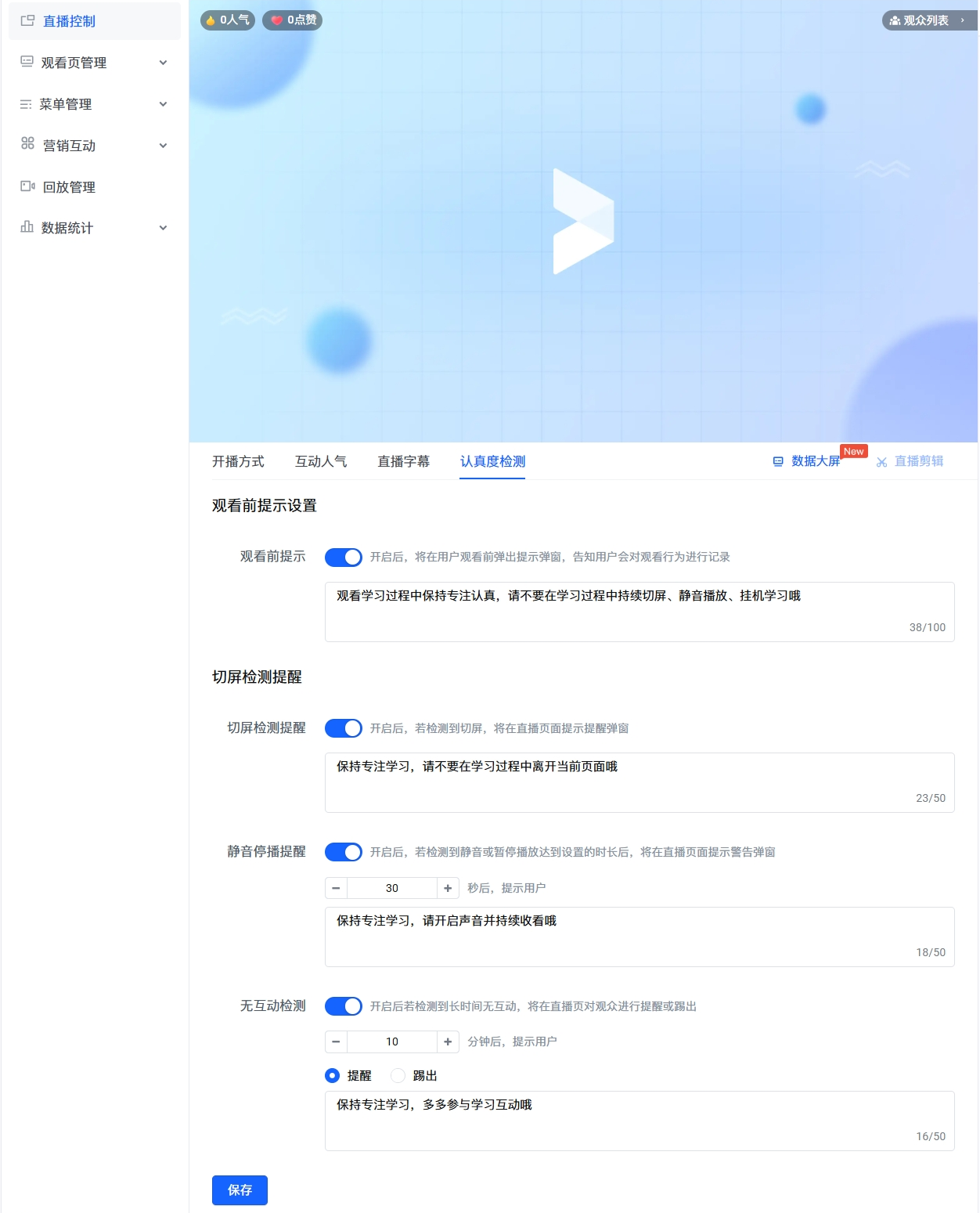Open the 观众列表 audience list

(x=928, y=20)
